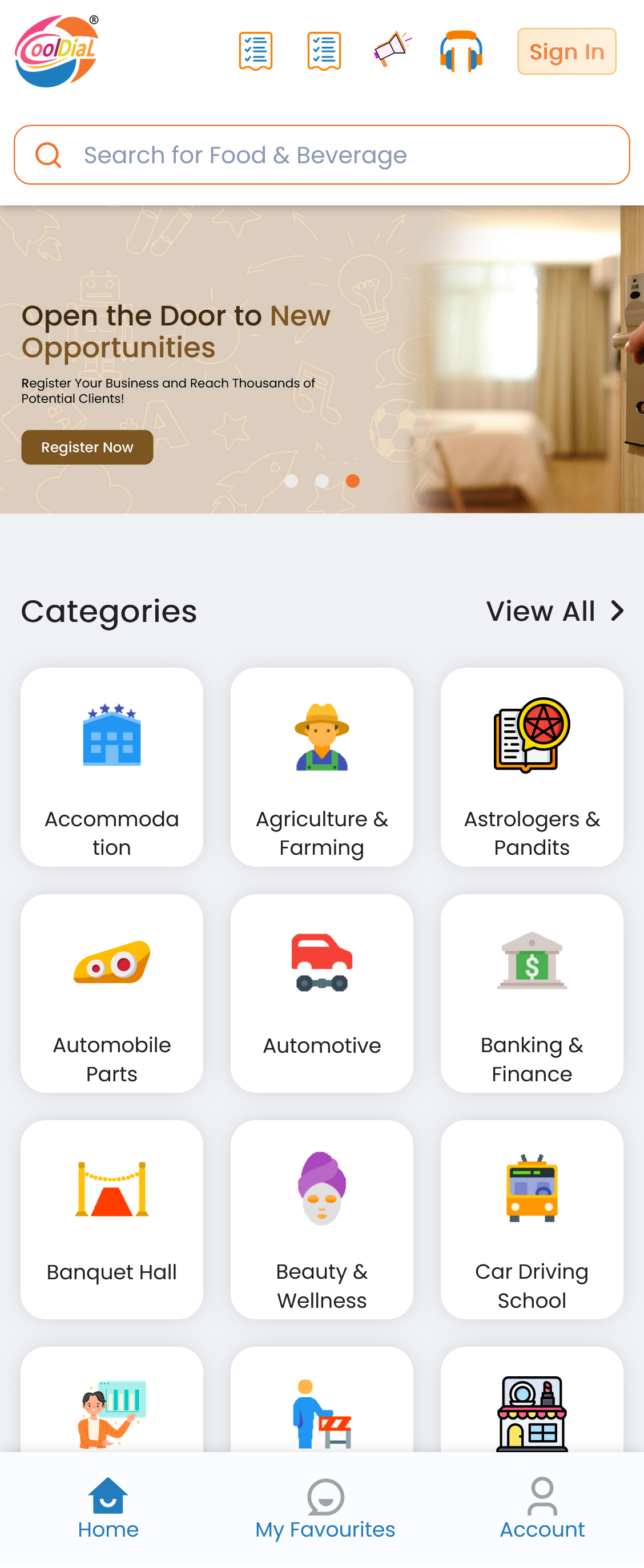Open the Accommodation category
Viewport: 644px width, 1568px height.
[111, 766]
